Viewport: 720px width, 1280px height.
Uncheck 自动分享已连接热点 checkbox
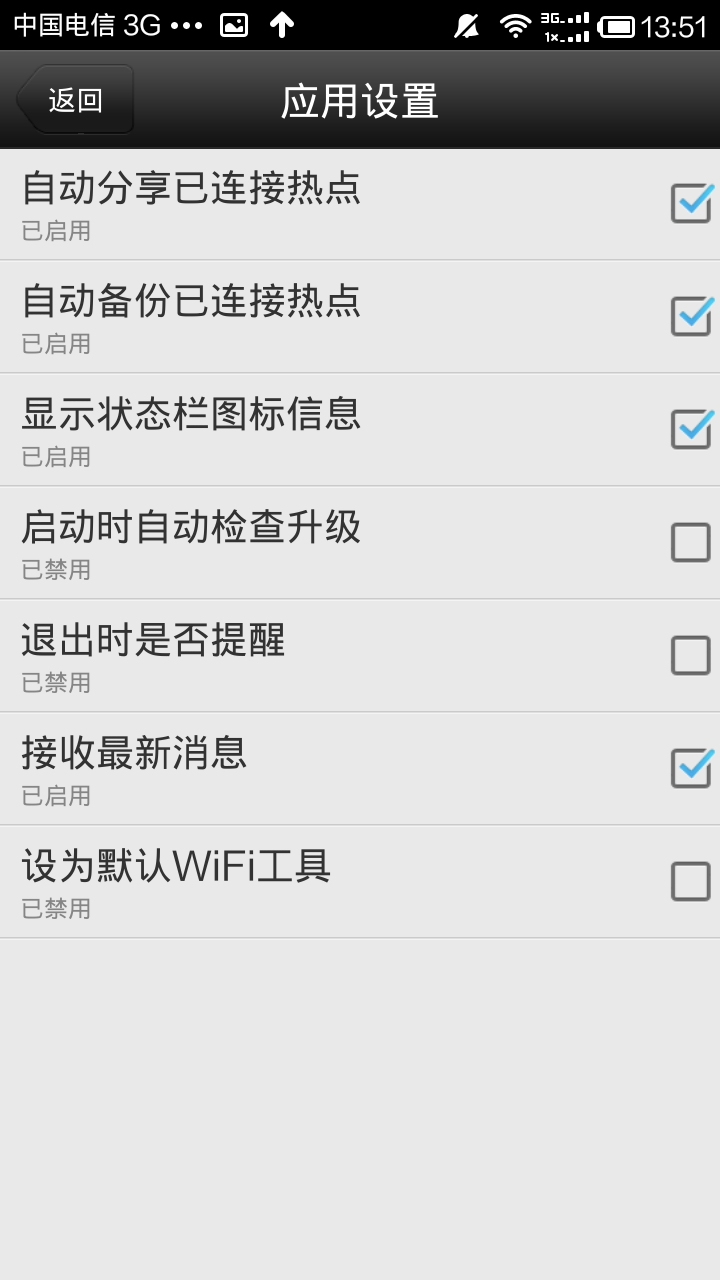[690, 204]
